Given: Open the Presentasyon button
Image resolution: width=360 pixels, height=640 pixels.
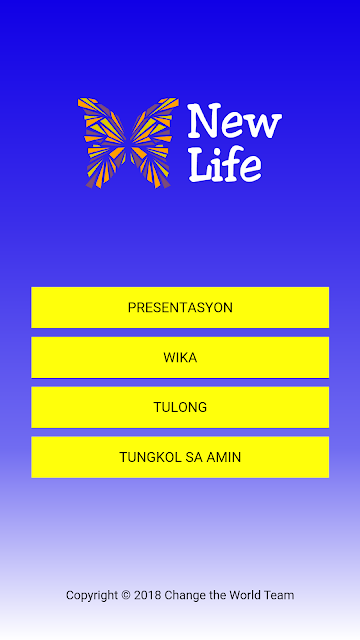Looking at the screenshot, I should click(x=180, y=307).
